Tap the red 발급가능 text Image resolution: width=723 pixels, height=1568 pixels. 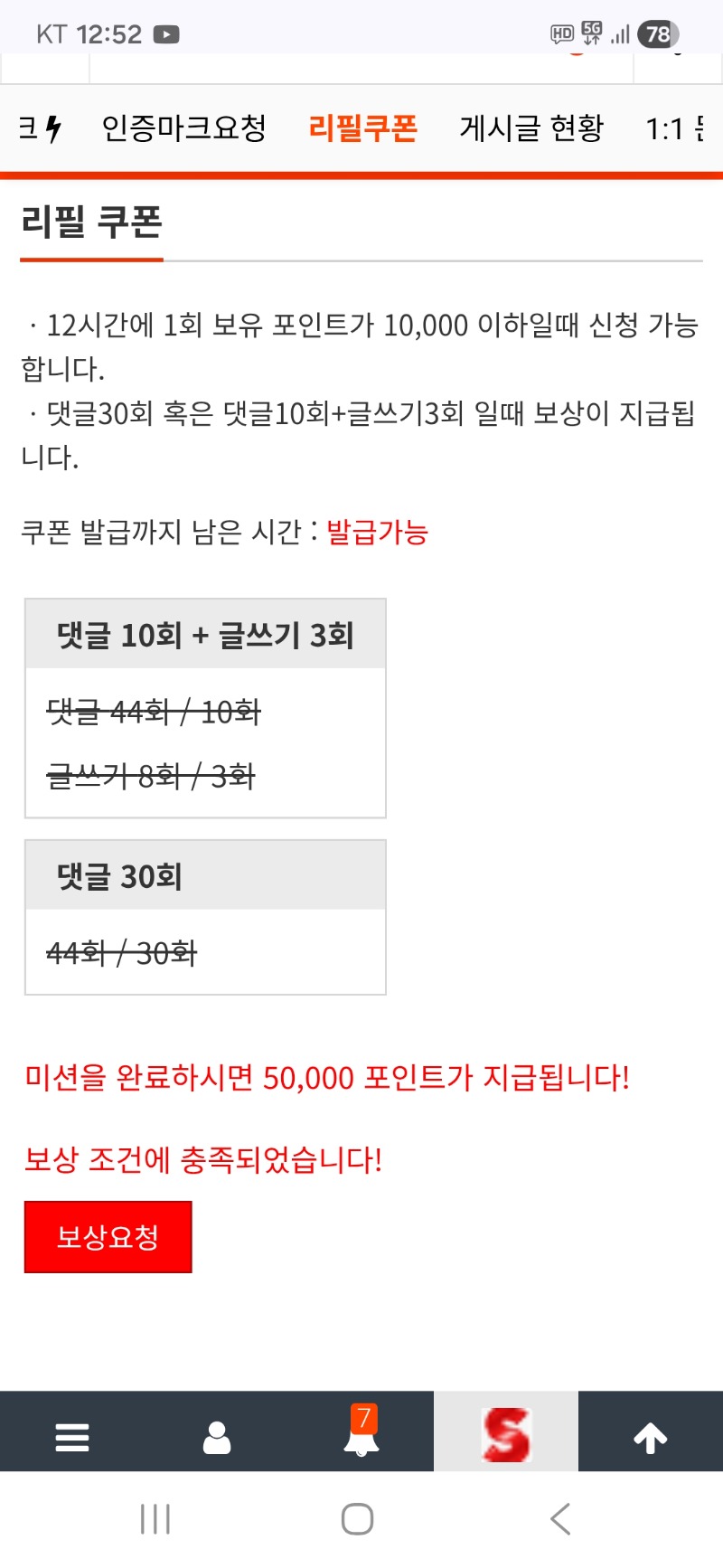click(x=377, y=534)
